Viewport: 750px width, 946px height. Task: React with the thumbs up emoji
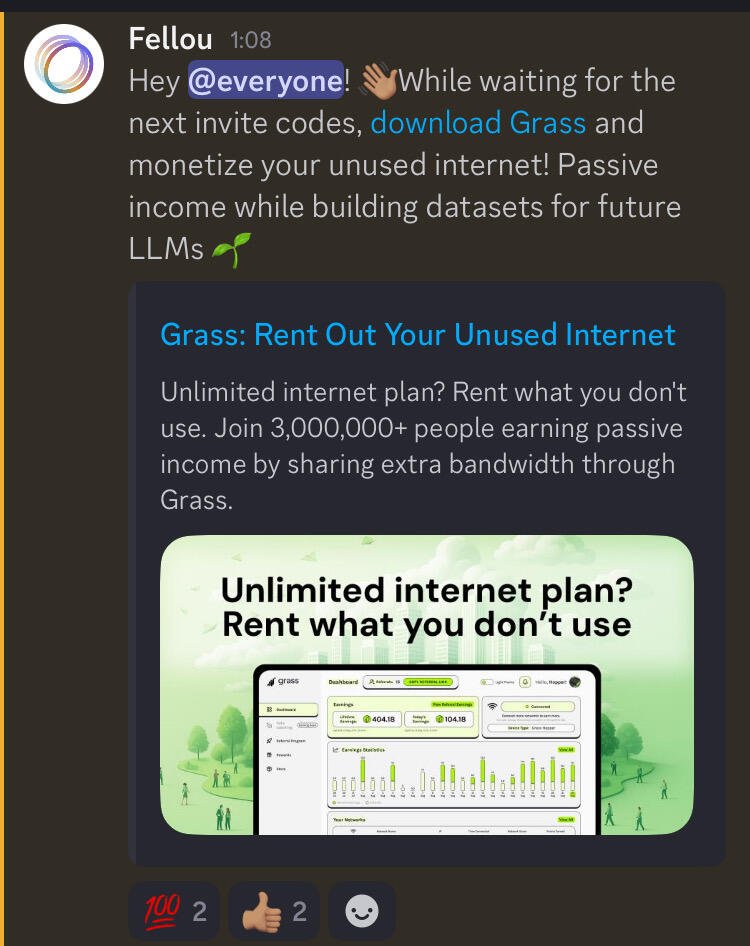(273, 911)
